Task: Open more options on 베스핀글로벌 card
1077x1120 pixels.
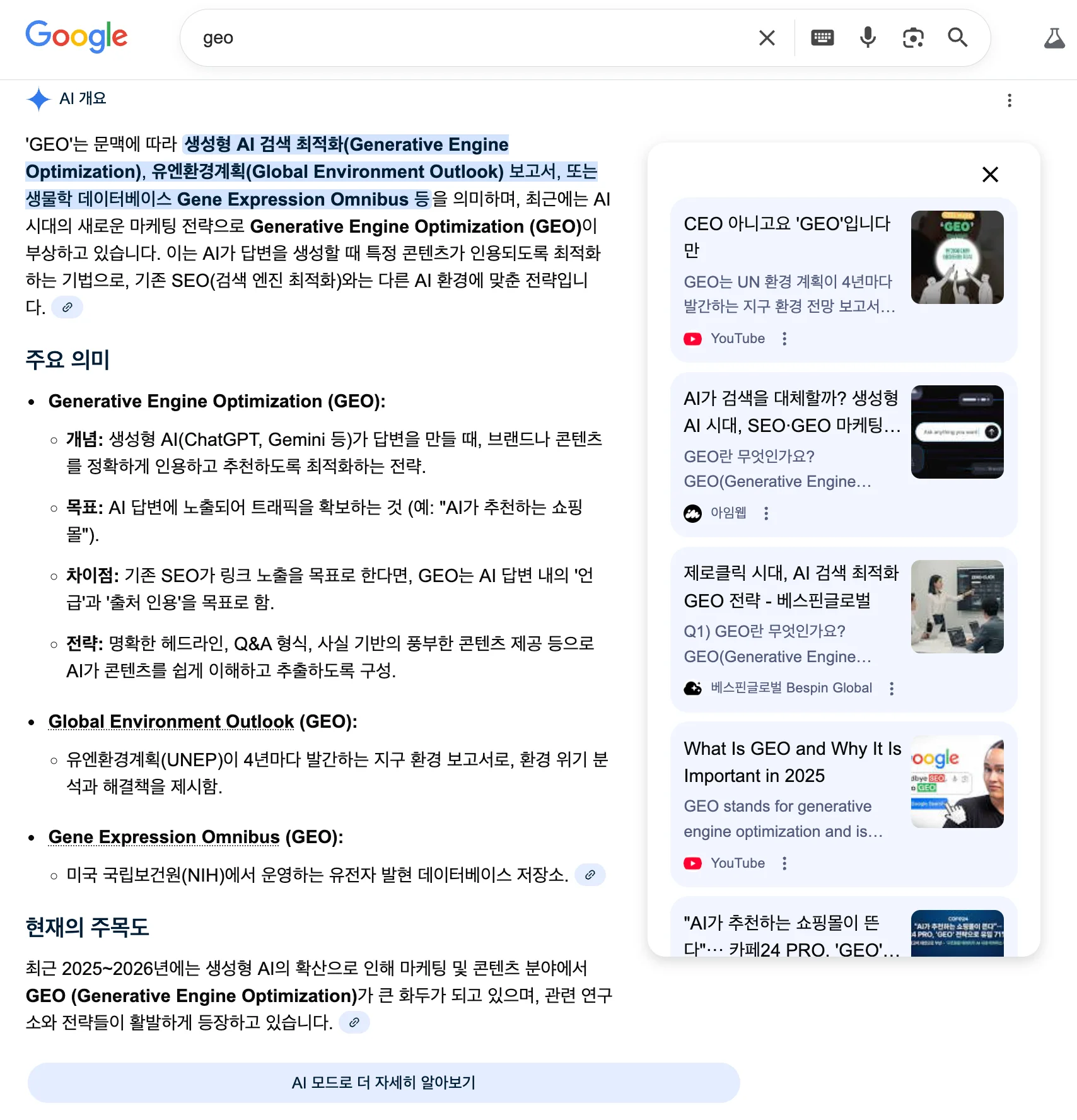Action: (892, 689)
